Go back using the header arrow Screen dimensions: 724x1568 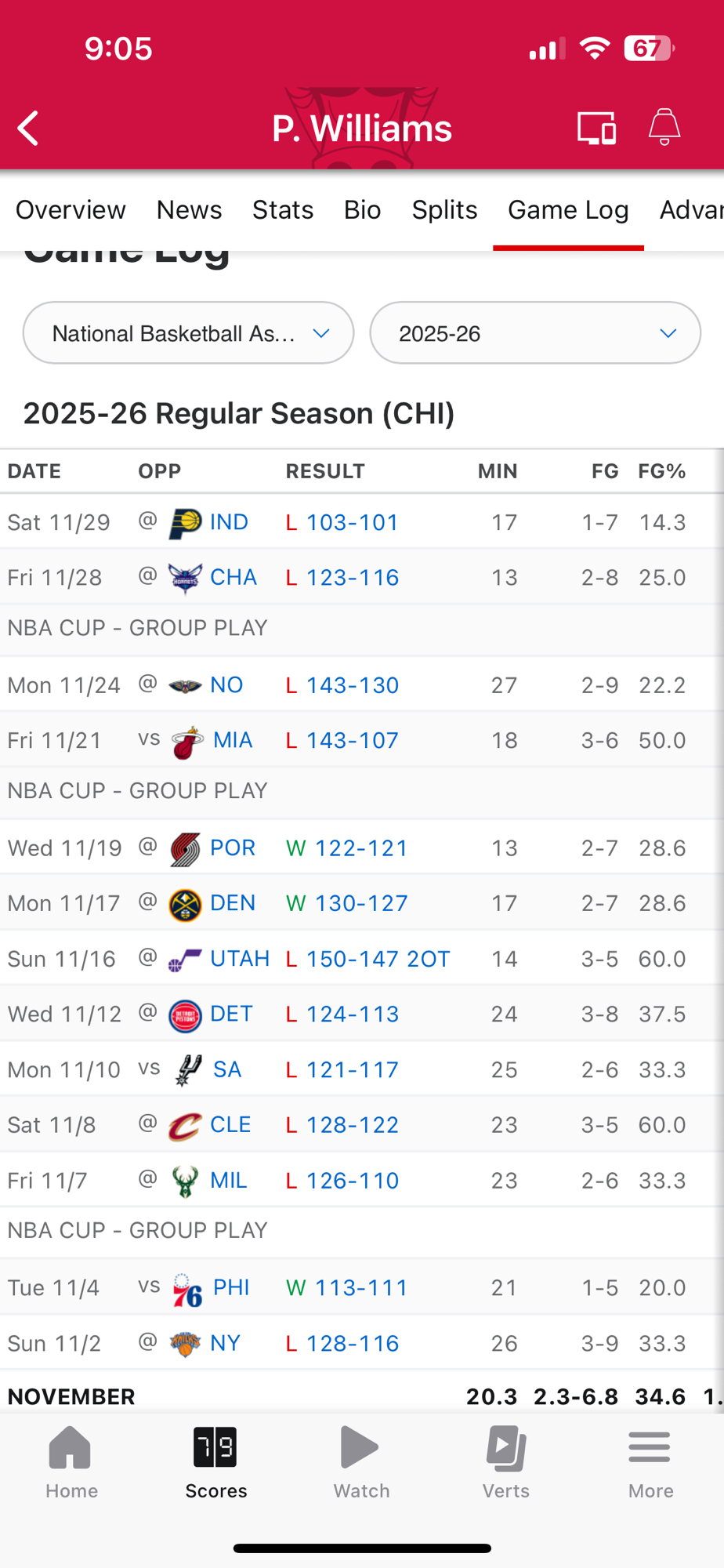point(29,129)
